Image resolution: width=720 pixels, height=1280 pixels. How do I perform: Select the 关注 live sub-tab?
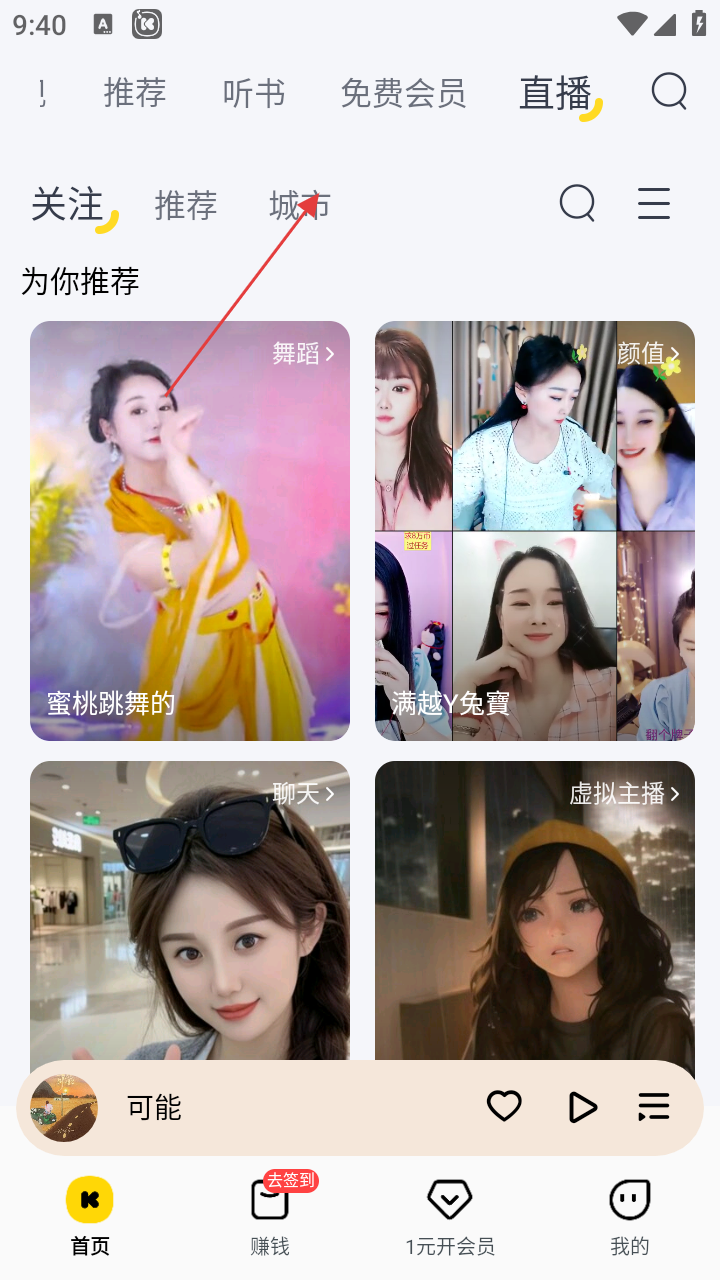coord(67,205)
